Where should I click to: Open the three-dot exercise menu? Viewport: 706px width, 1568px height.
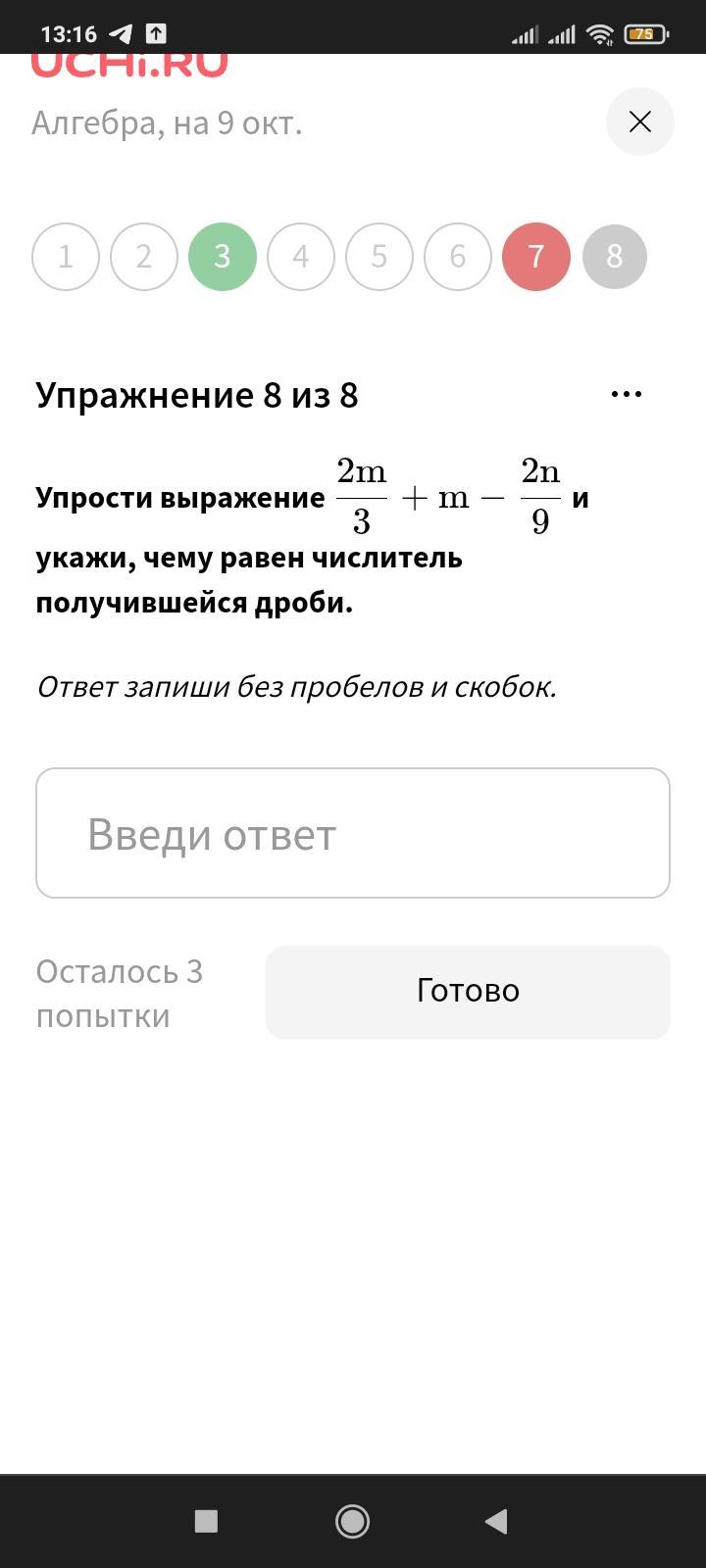click(x=627, y=394)
